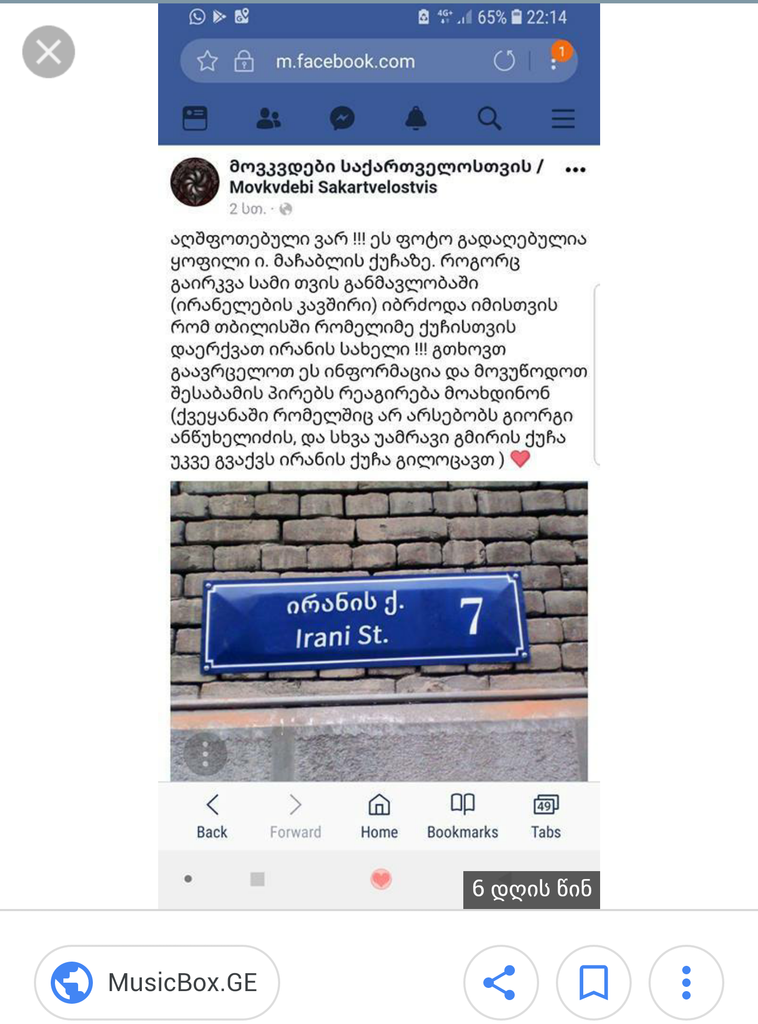Tap the share icon at bottom
This screenshot has width=758, height=1024.
(500, 982)
